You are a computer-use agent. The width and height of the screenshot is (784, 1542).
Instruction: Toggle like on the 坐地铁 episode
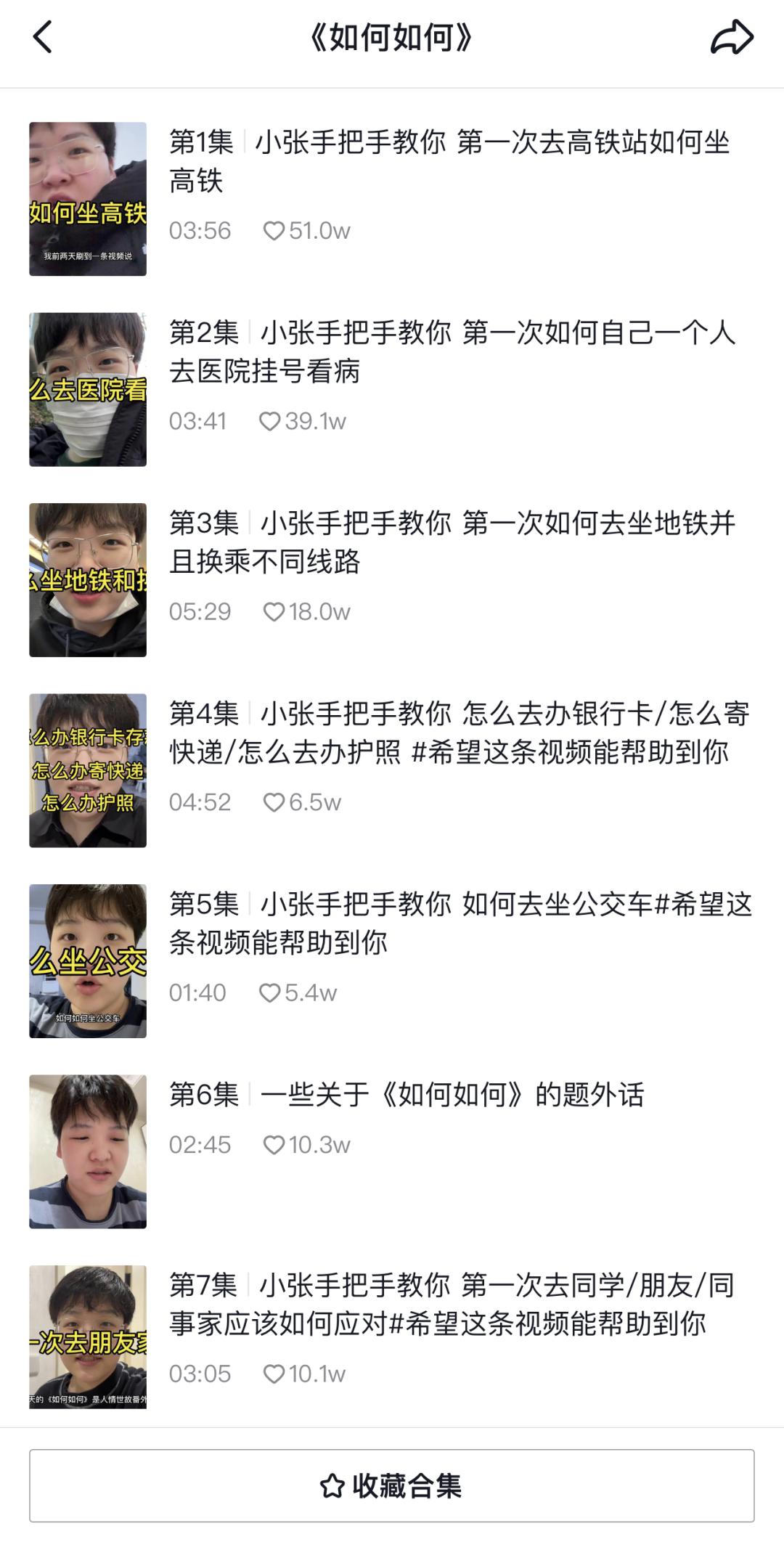pos(274,610)
